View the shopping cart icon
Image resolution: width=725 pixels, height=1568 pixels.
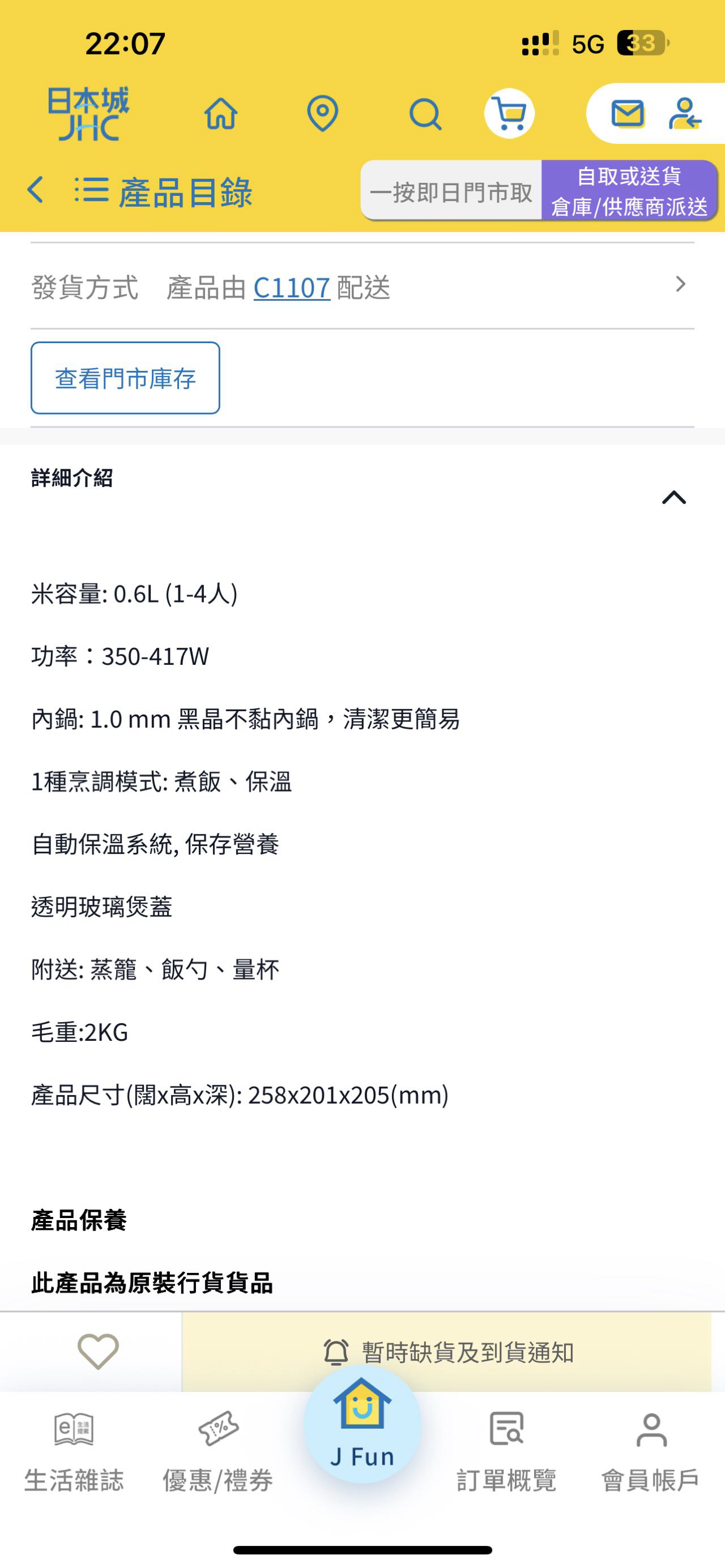510,114
